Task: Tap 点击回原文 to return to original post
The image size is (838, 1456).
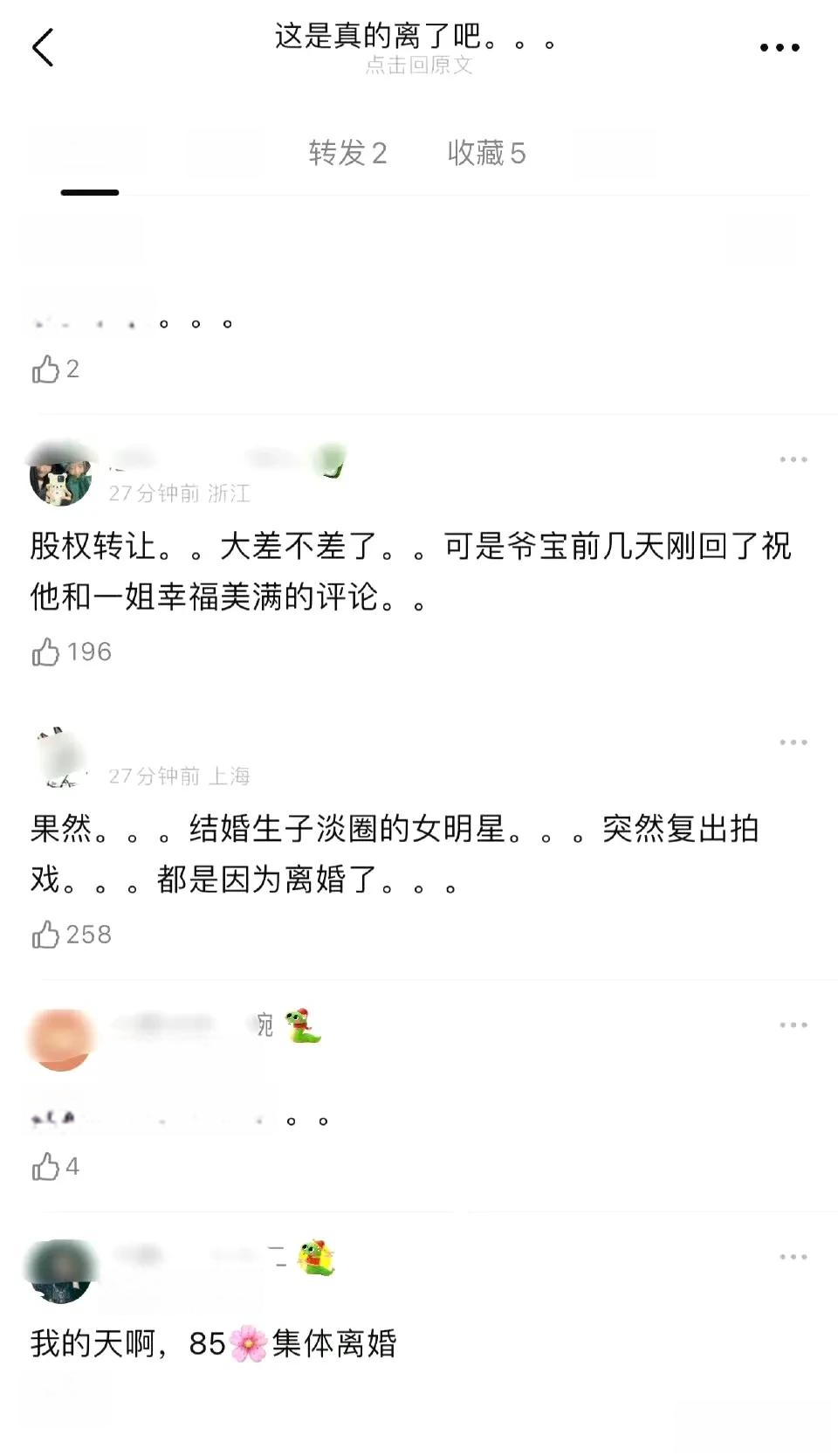Action: pos(419,66)
